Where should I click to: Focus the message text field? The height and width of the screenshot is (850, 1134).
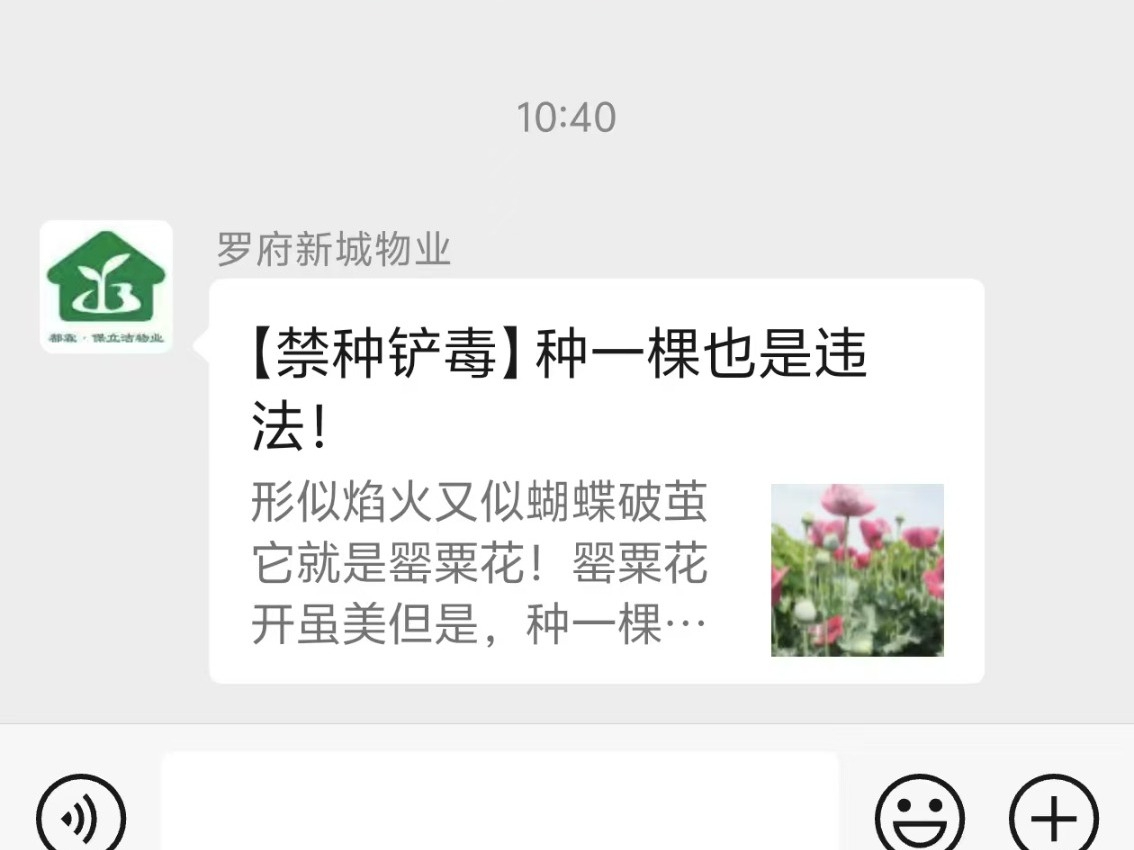(500, 805)
